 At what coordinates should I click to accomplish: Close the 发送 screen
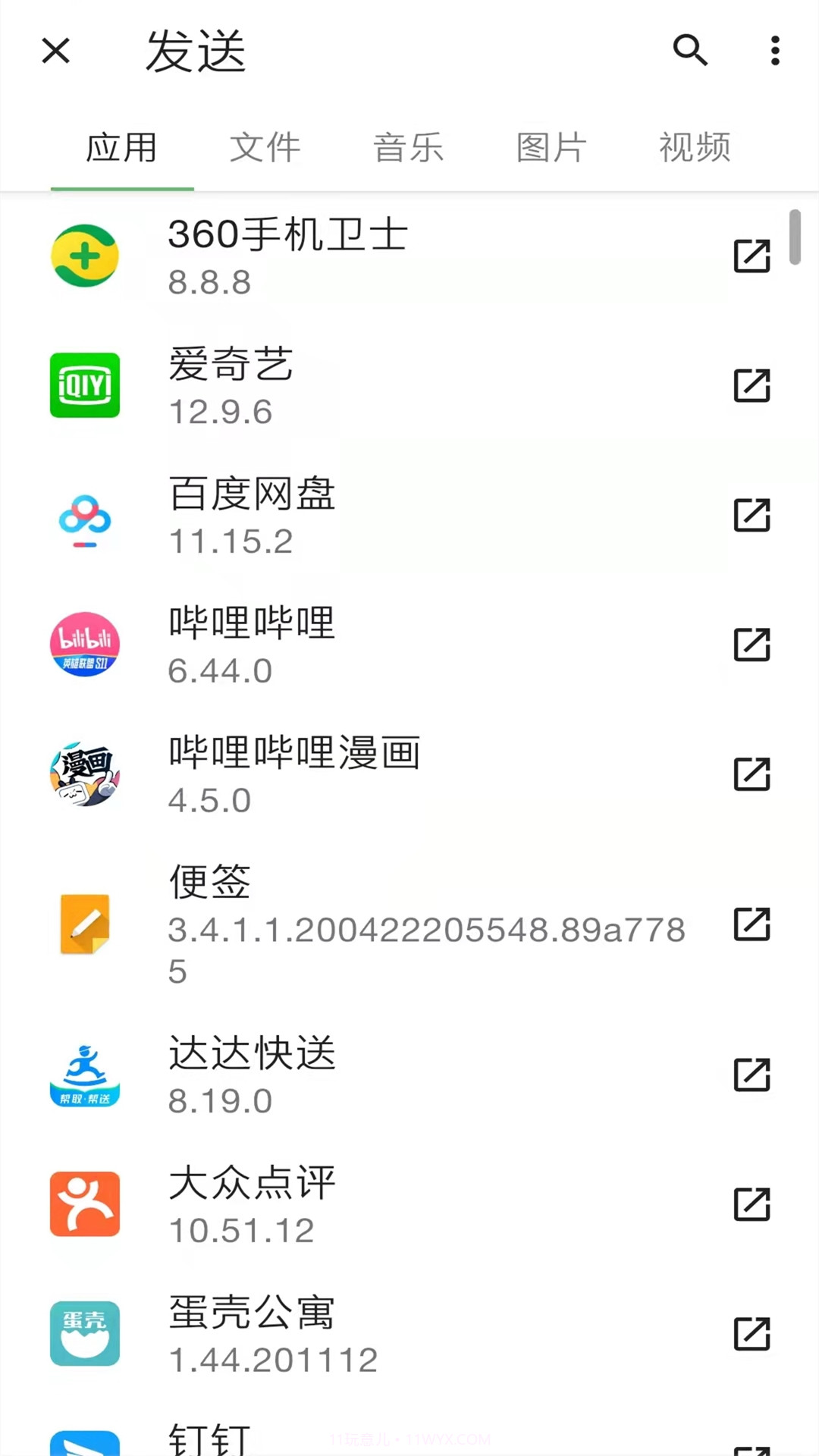[55, 51]
